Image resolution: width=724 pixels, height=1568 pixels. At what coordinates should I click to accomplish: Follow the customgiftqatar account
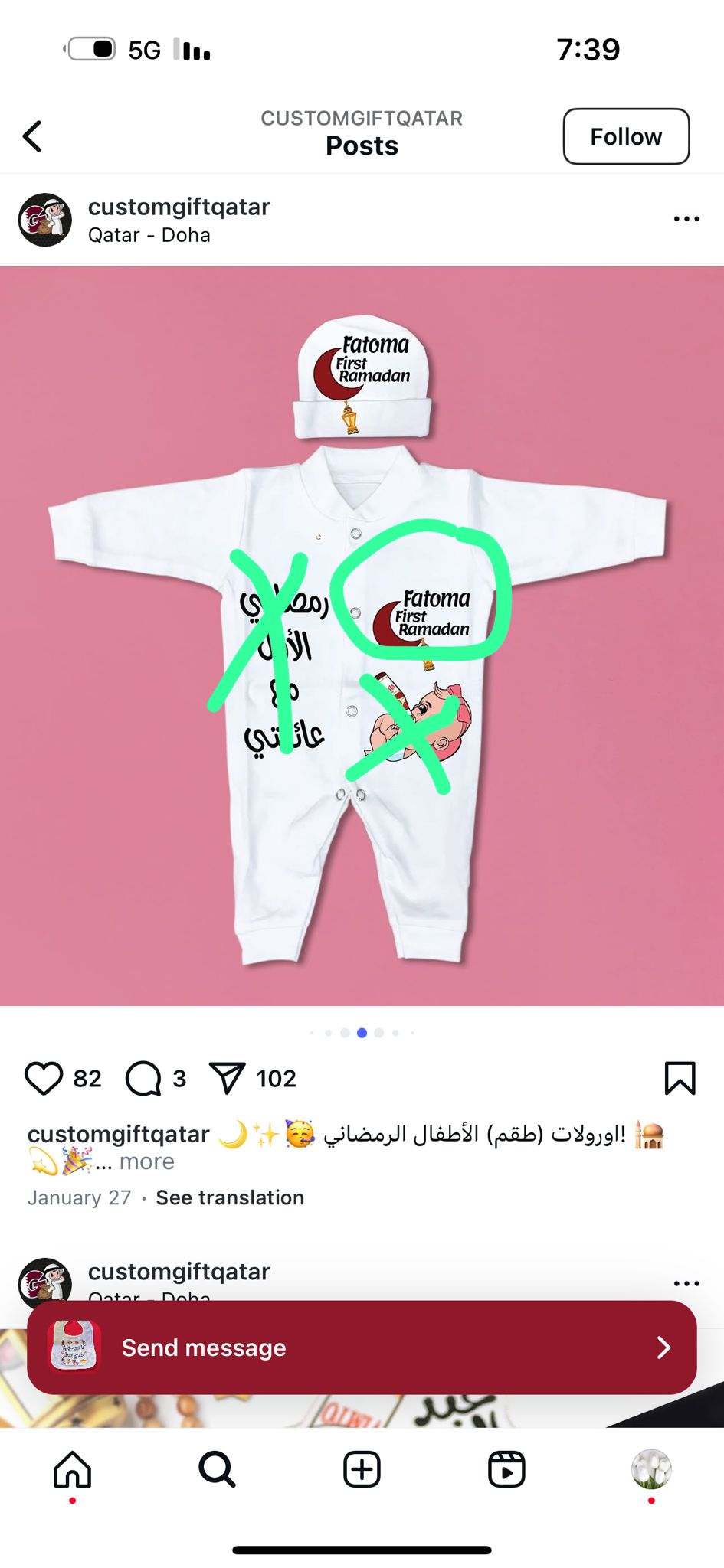coord(625,136)
